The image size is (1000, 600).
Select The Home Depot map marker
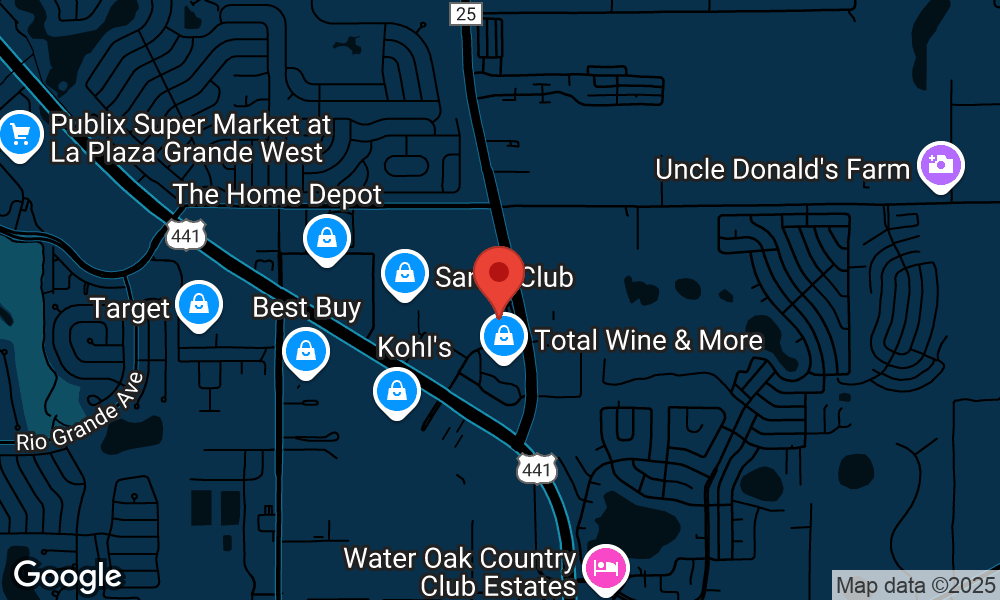(x=326, y=238)
